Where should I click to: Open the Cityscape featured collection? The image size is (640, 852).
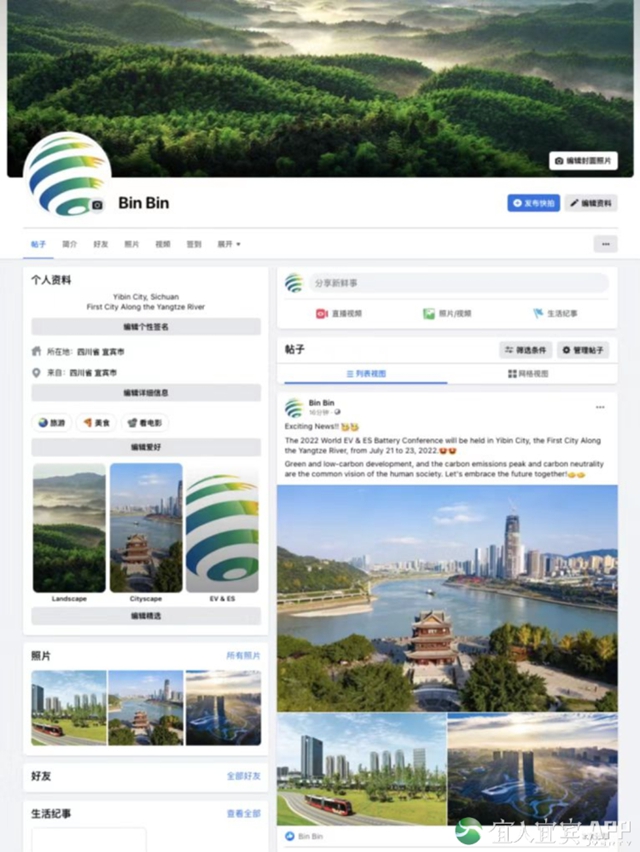tap(146, 528)
